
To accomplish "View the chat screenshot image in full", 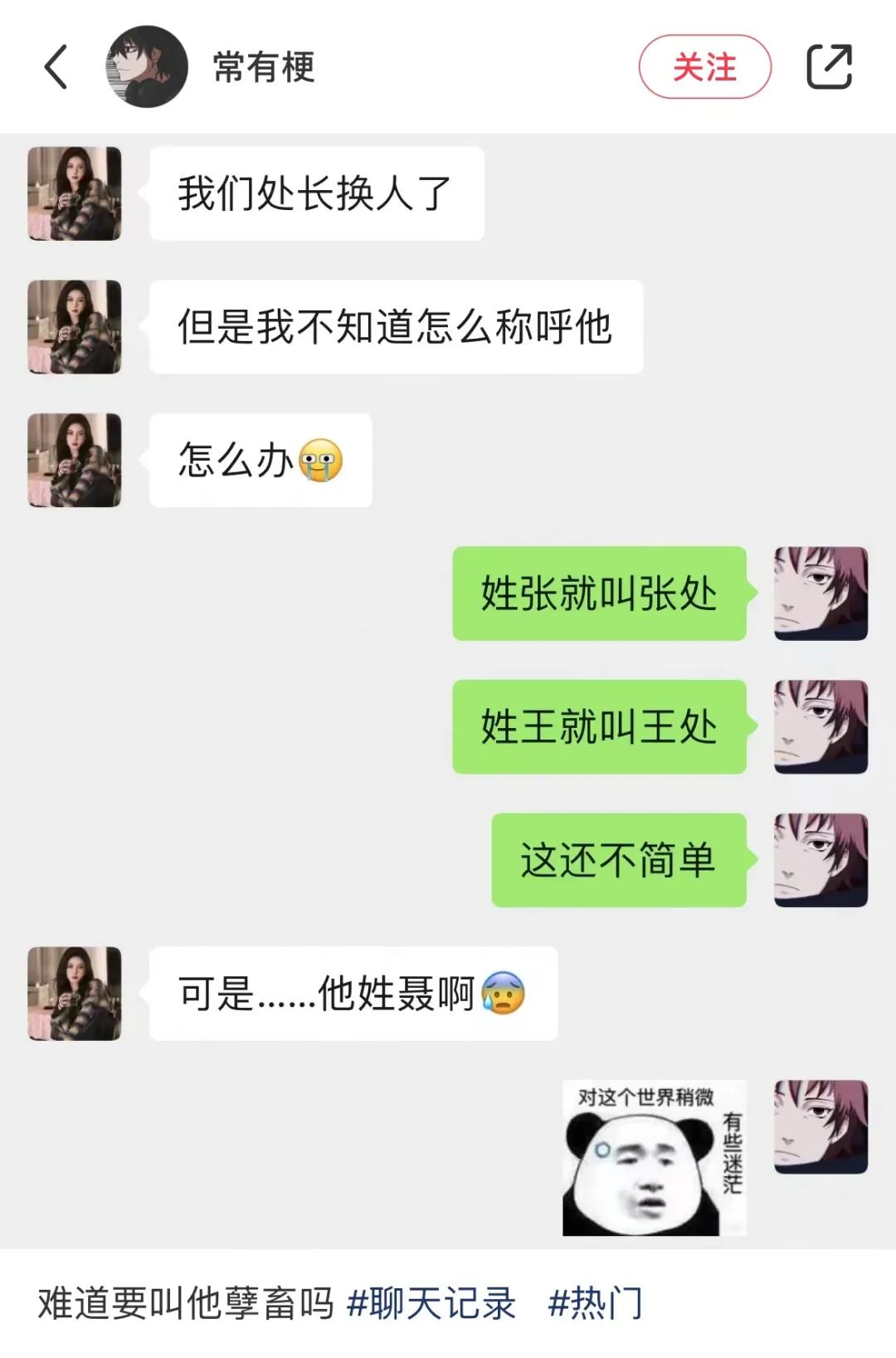I will [x=448, y=689].
